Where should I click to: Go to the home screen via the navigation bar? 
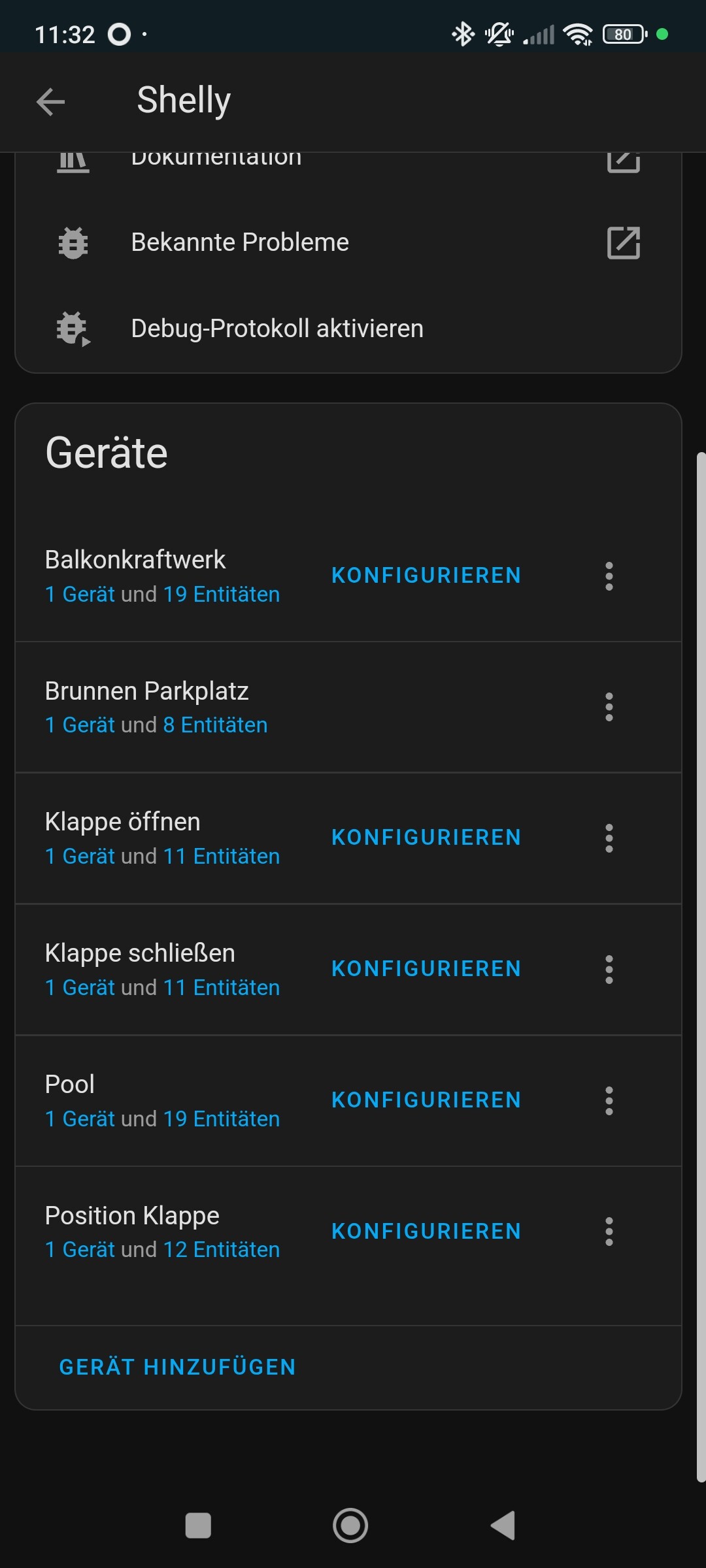click(350, 1526)
